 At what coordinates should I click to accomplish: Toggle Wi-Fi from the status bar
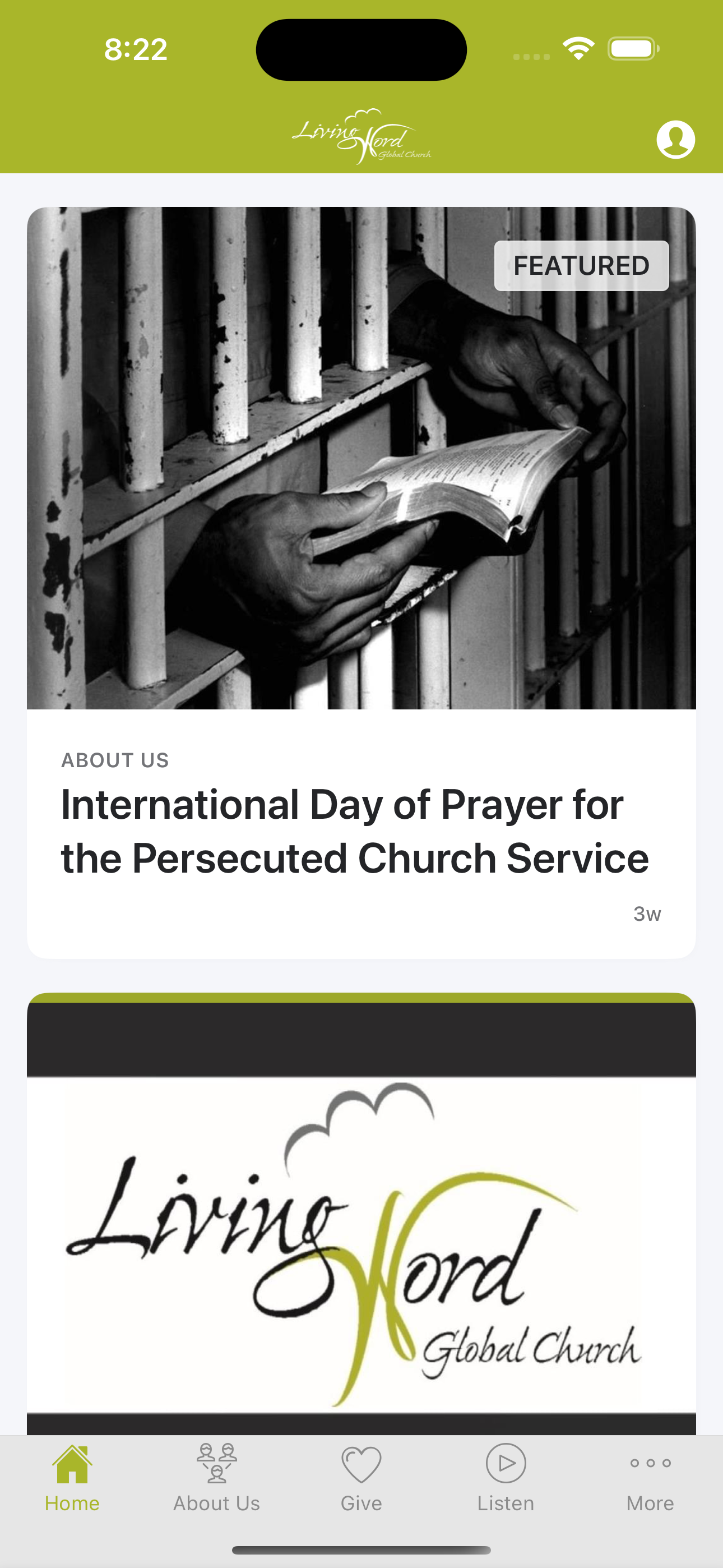click(x=579, y=47)
